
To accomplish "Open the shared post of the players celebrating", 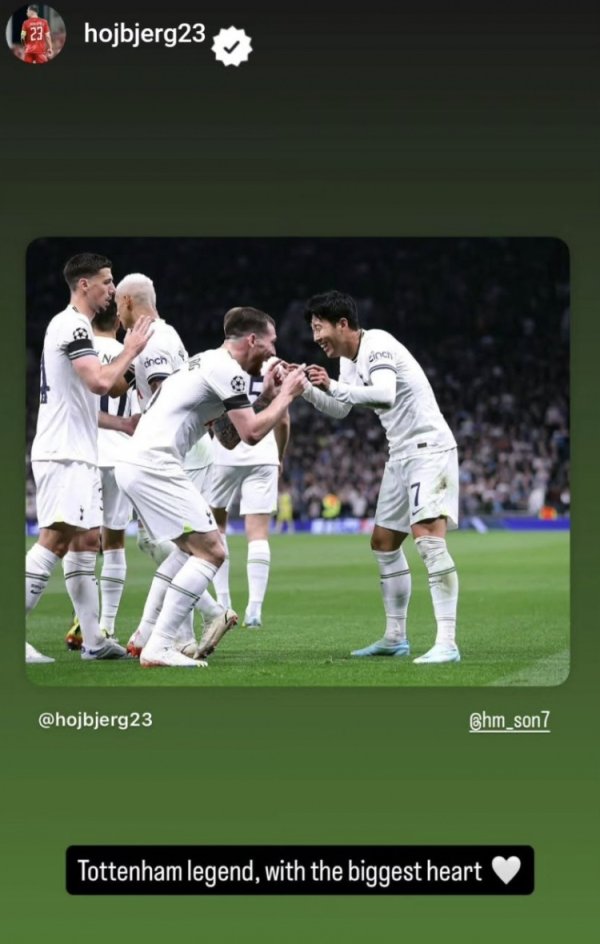I will [x=297, y=460].
